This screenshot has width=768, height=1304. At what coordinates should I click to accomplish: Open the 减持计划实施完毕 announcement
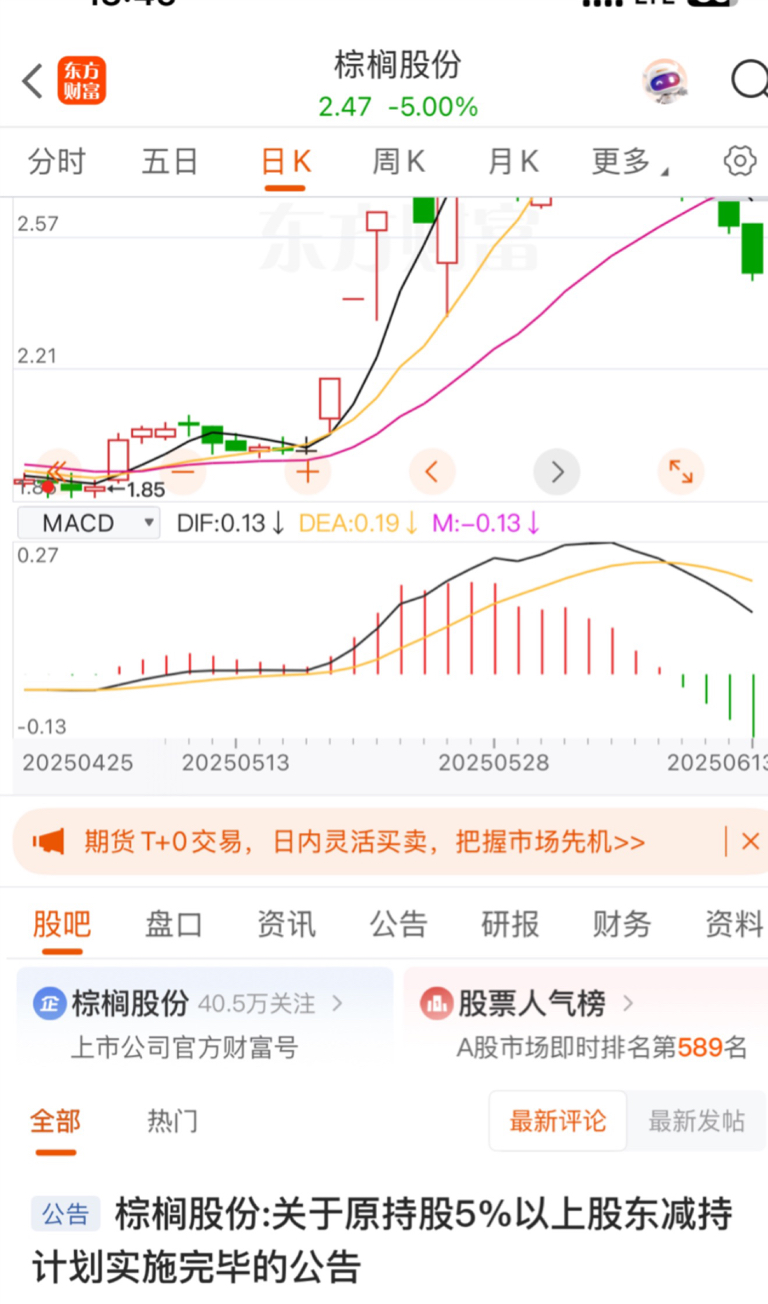[x=383, y=1240]
